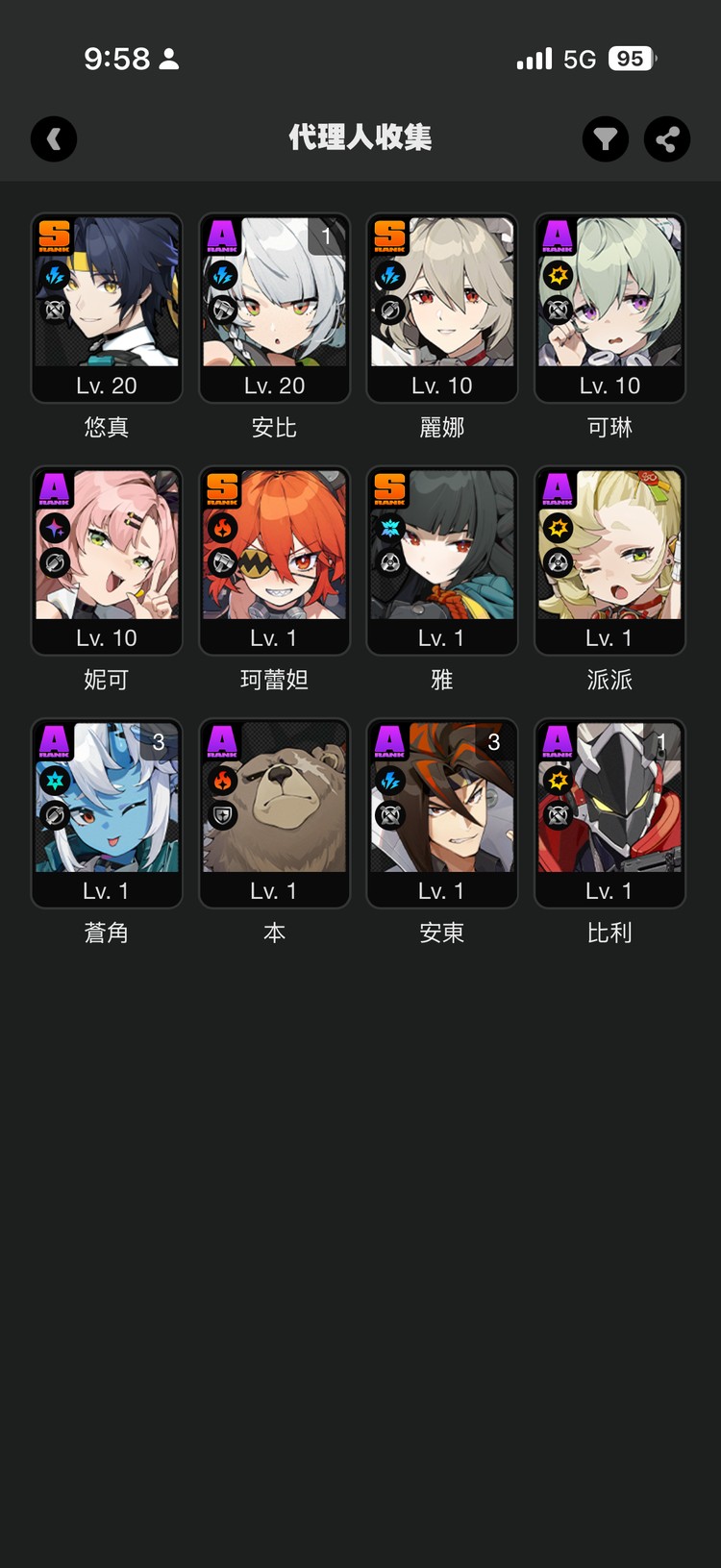Go back using the arrow button

[54, 139]
